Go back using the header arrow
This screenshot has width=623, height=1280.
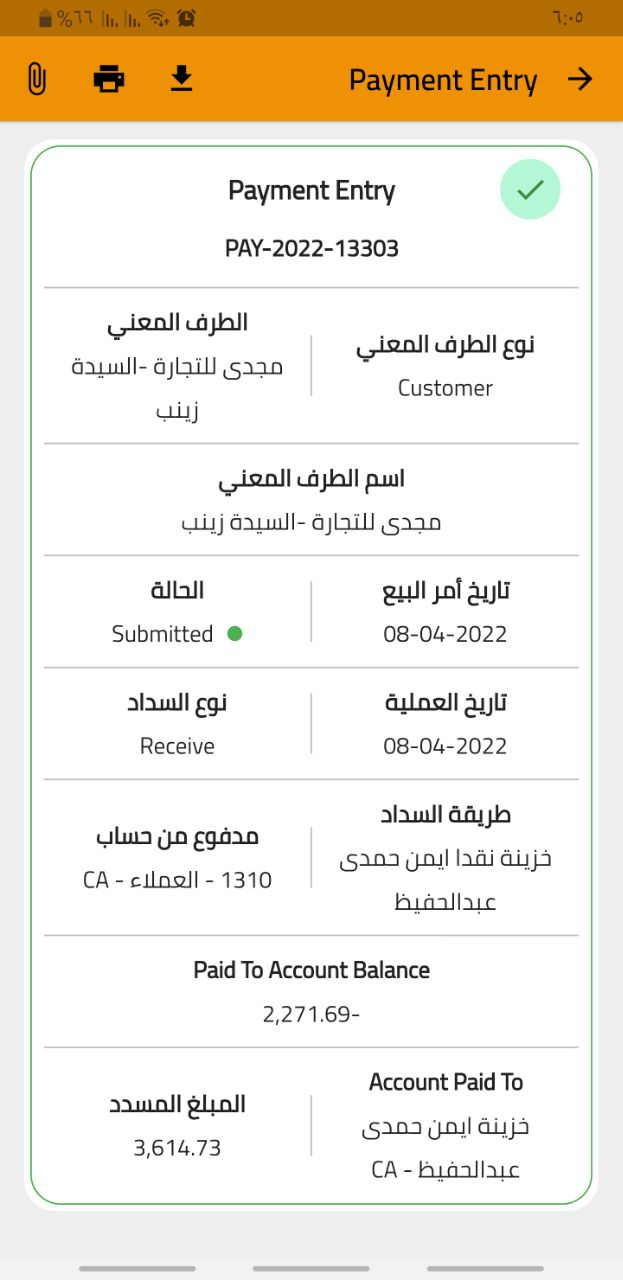(580, 80)
